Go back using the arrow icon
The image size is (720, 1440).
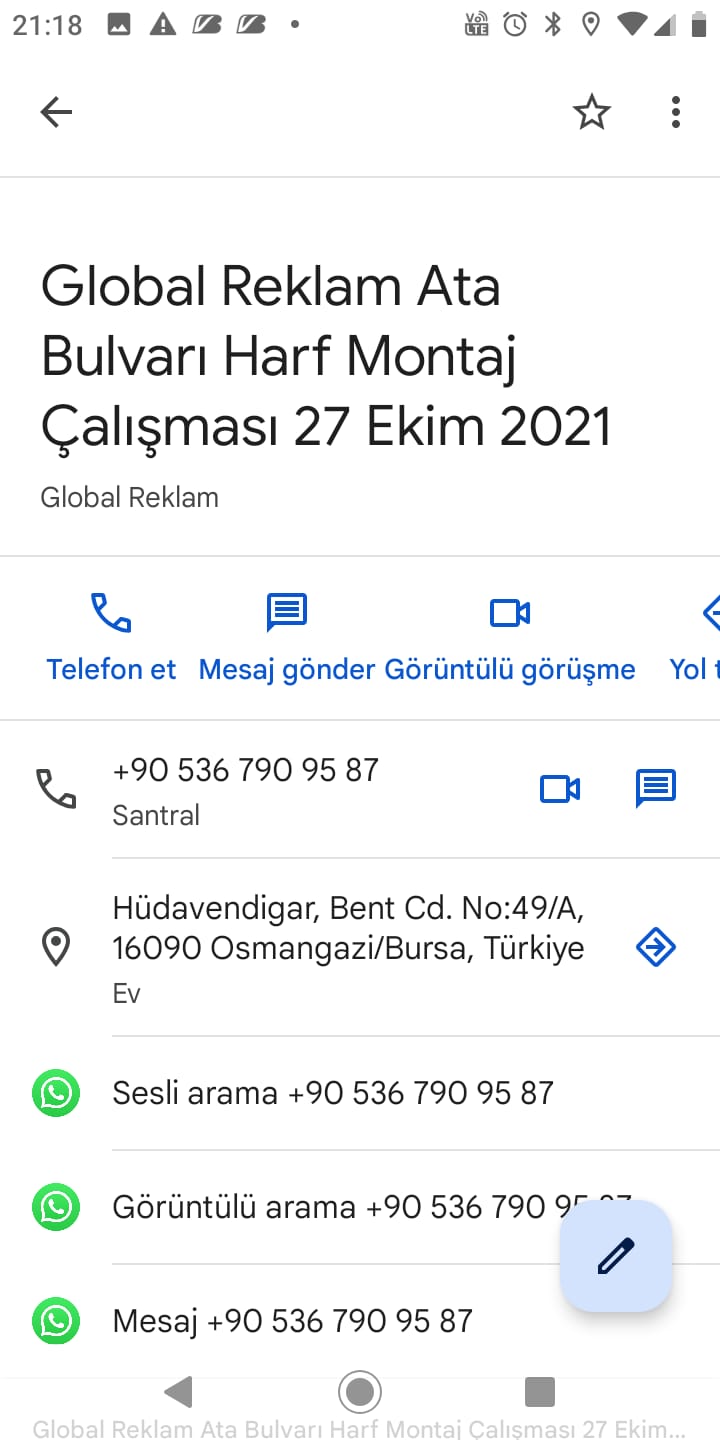(x=56, y=112)
